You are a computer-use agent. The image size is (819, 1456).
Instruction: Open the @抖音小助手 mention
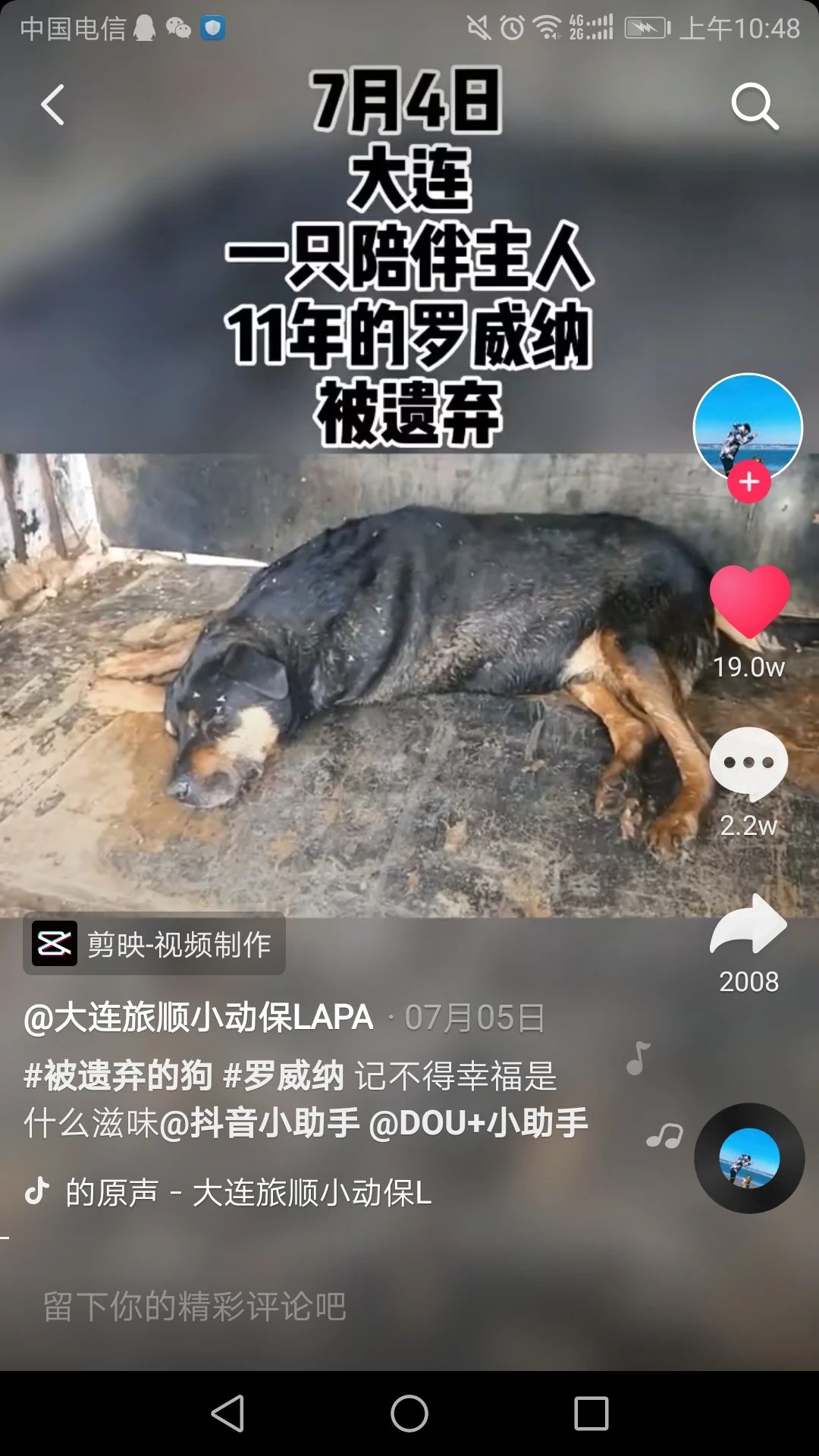point(259,1122)
